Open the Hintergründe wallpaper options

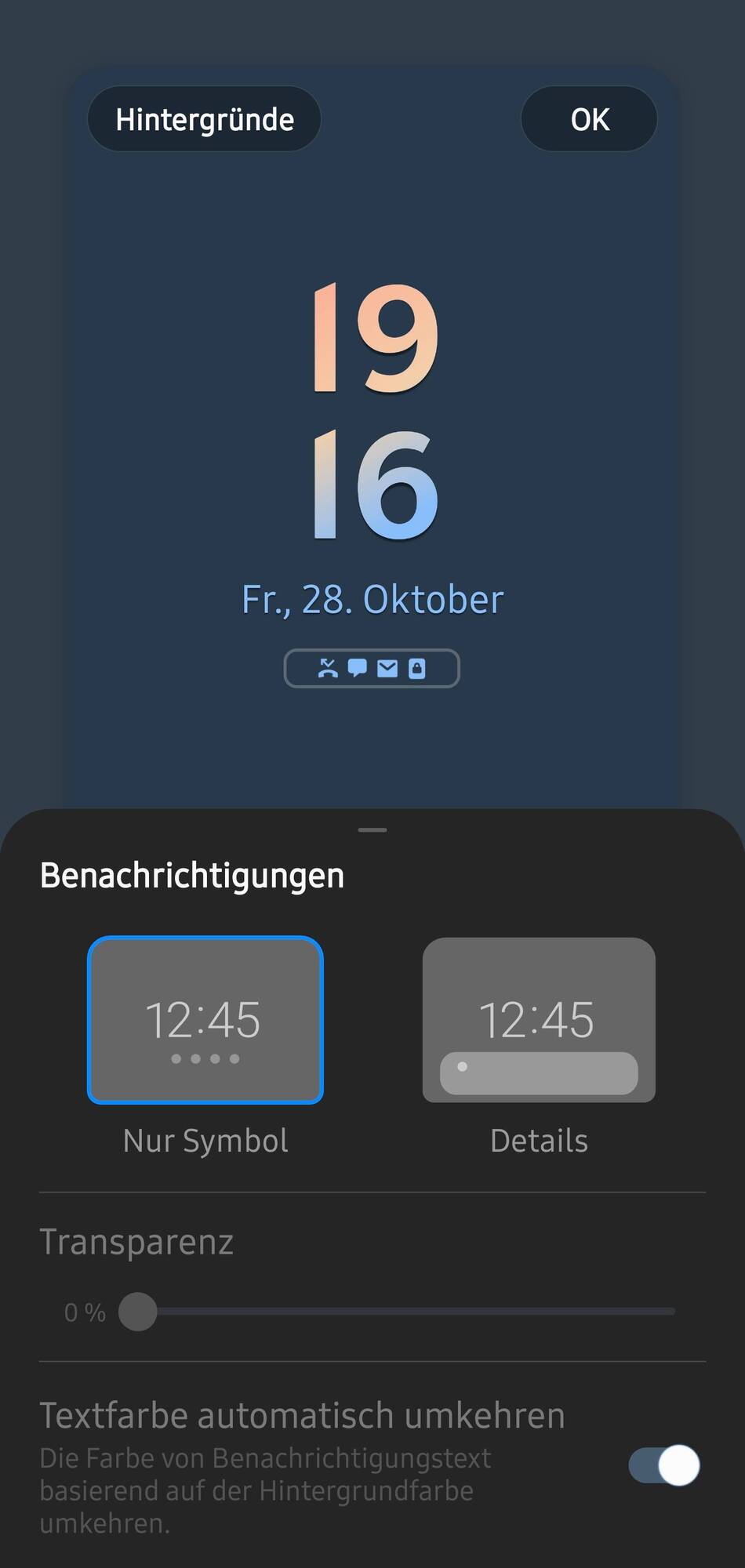[204, 119]
